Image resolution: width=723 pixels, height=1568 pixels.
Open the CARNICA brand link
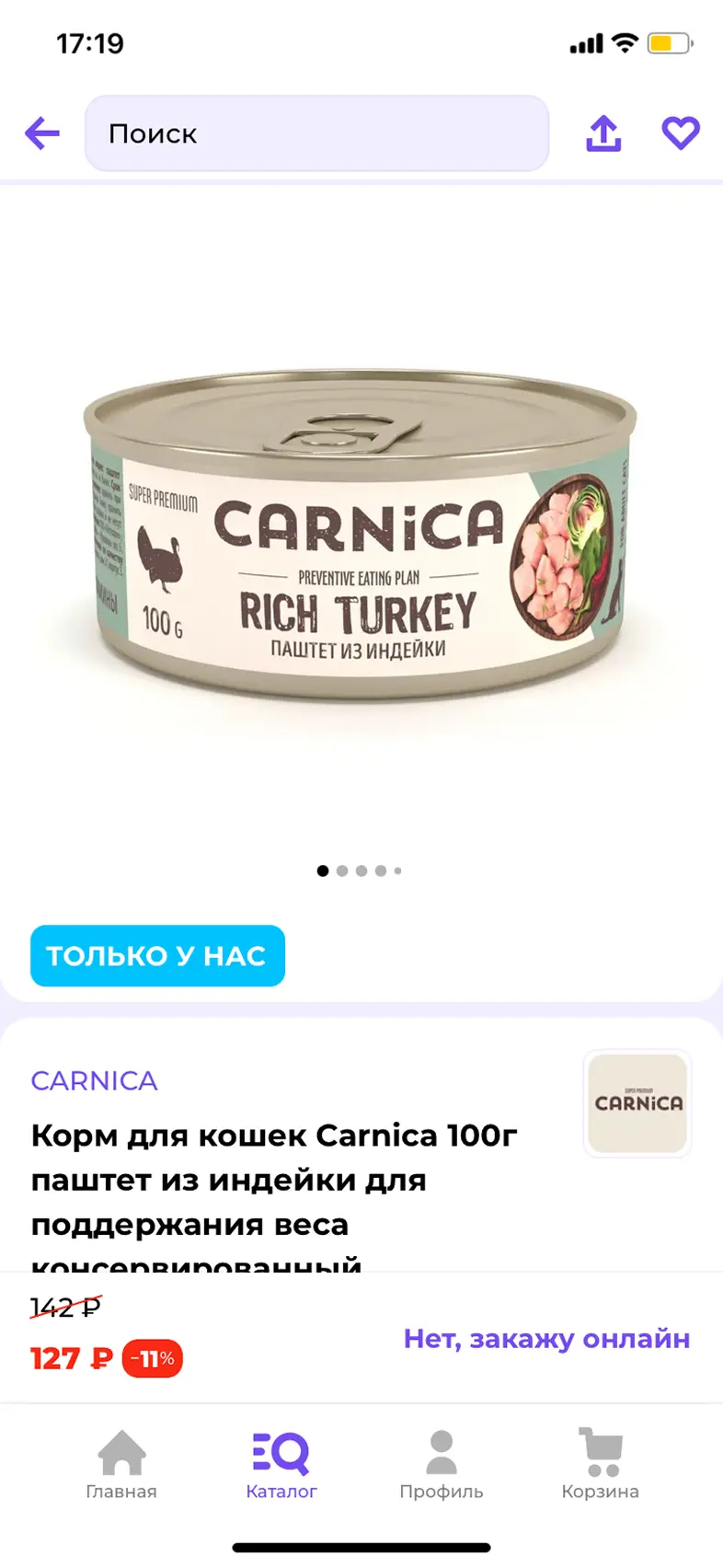point(94,1080)
